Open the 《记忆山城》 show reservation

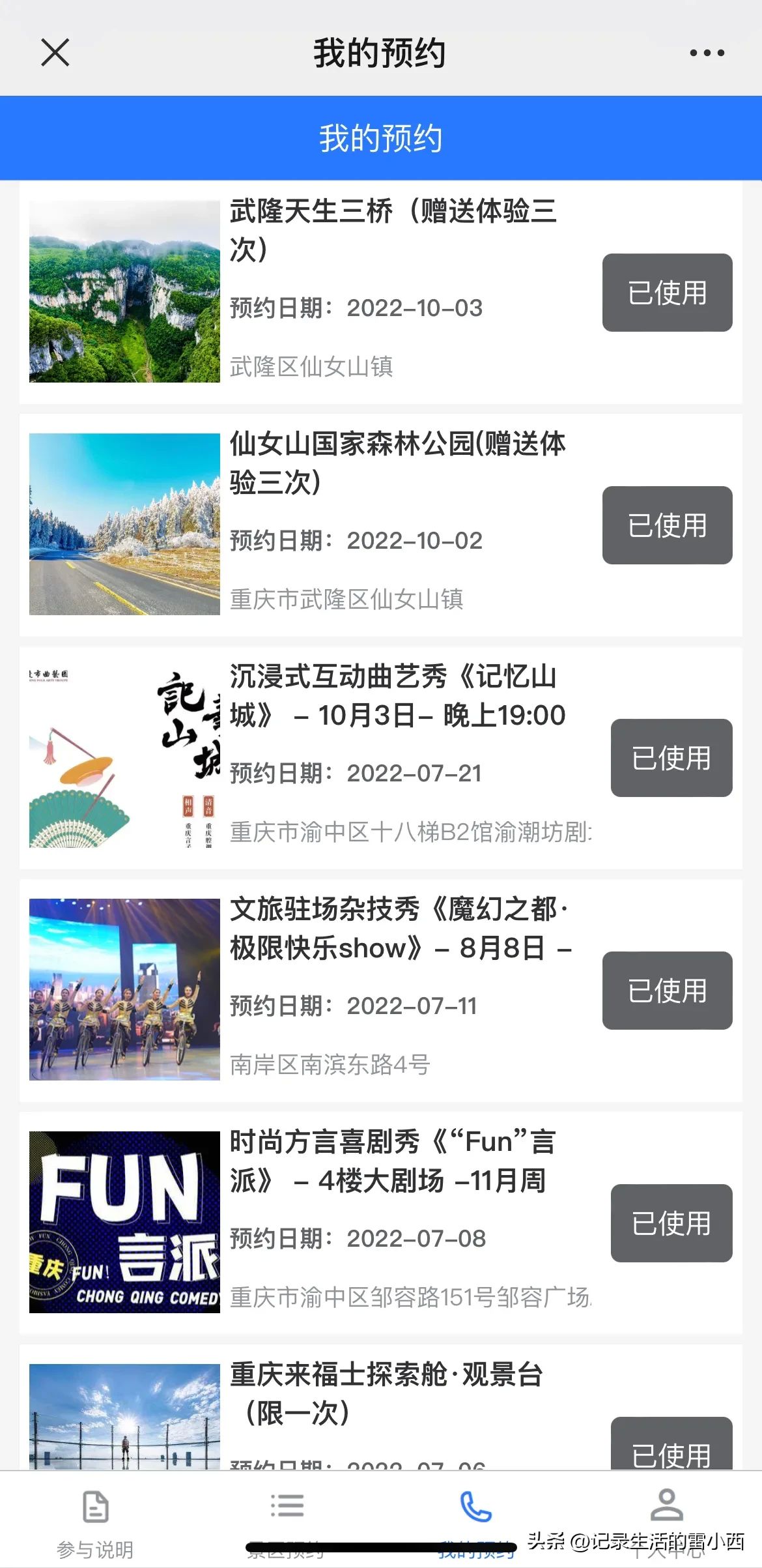pyautogui.click(x=397, y=695)
